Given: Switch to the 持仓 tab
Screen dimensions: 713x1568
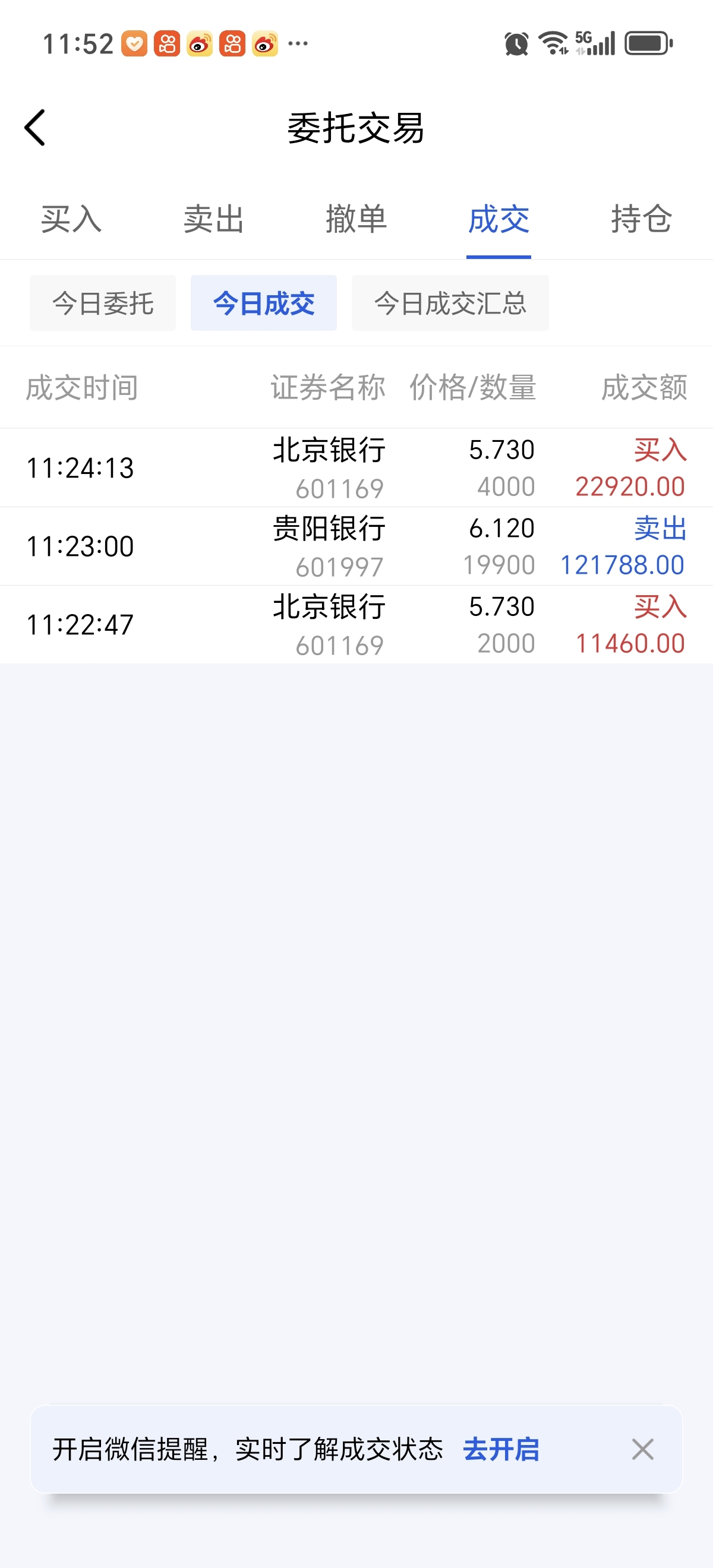Looking at the screenshot, I should tap(641, 219).
